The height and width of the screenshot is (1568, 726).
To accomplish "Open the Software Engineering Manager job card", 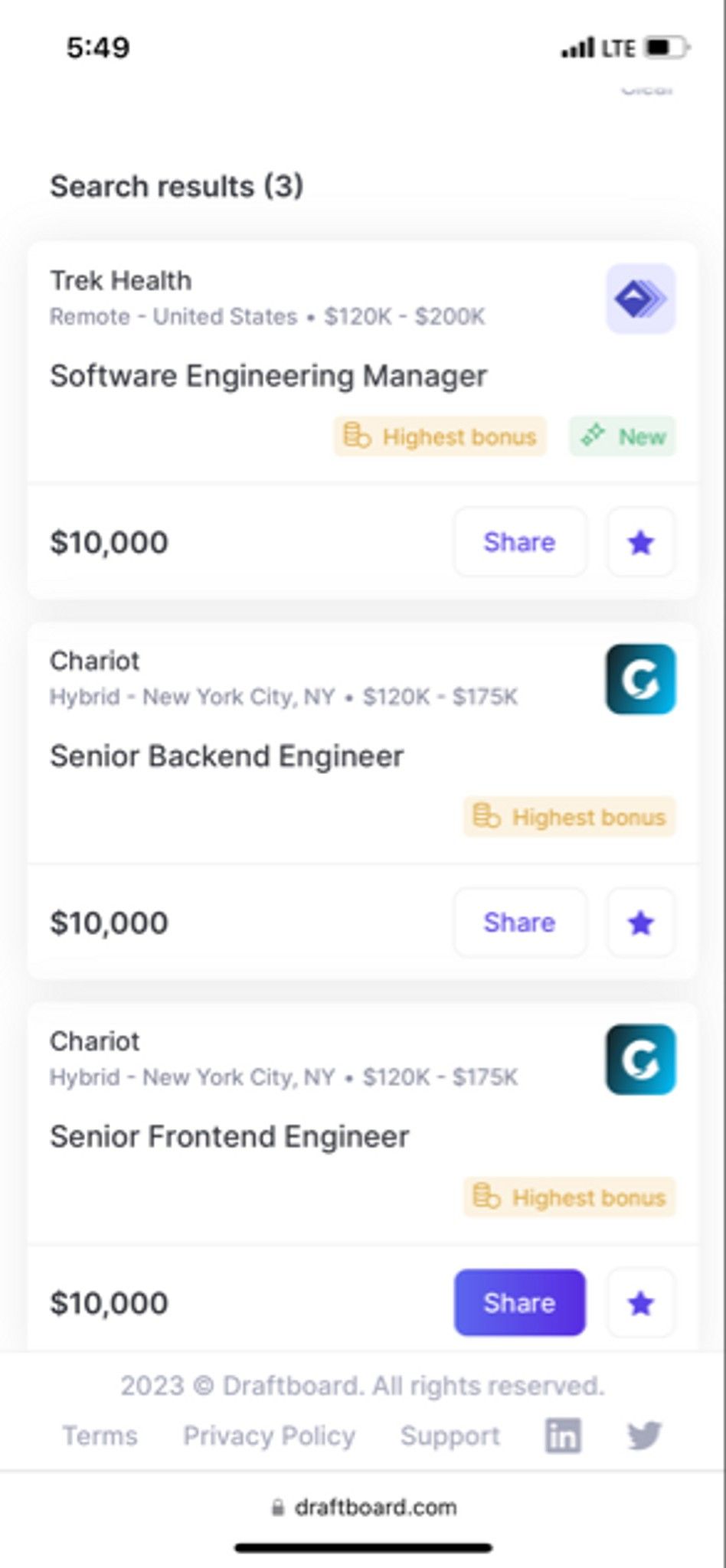I will tap(268, 375).
